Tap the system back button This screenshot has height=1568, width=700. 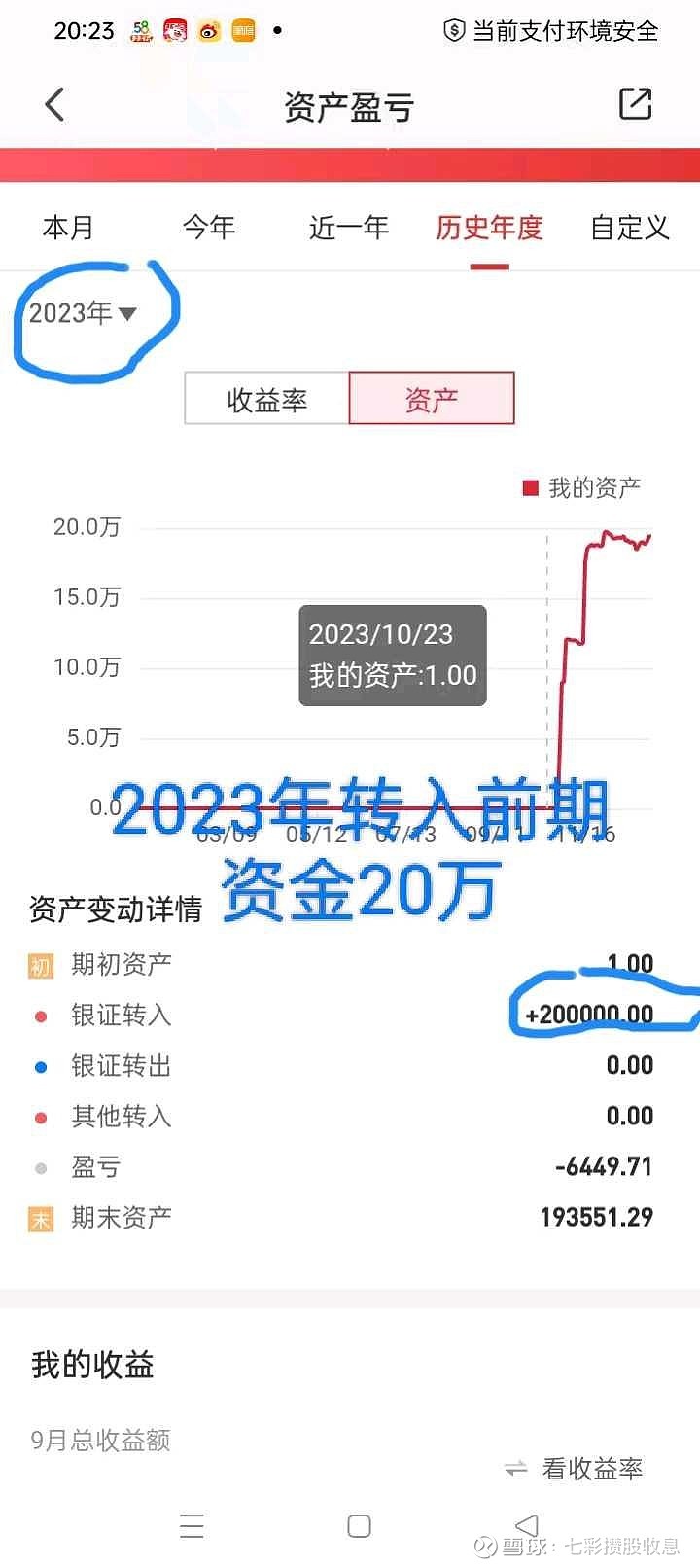[x=526, y=1525]
